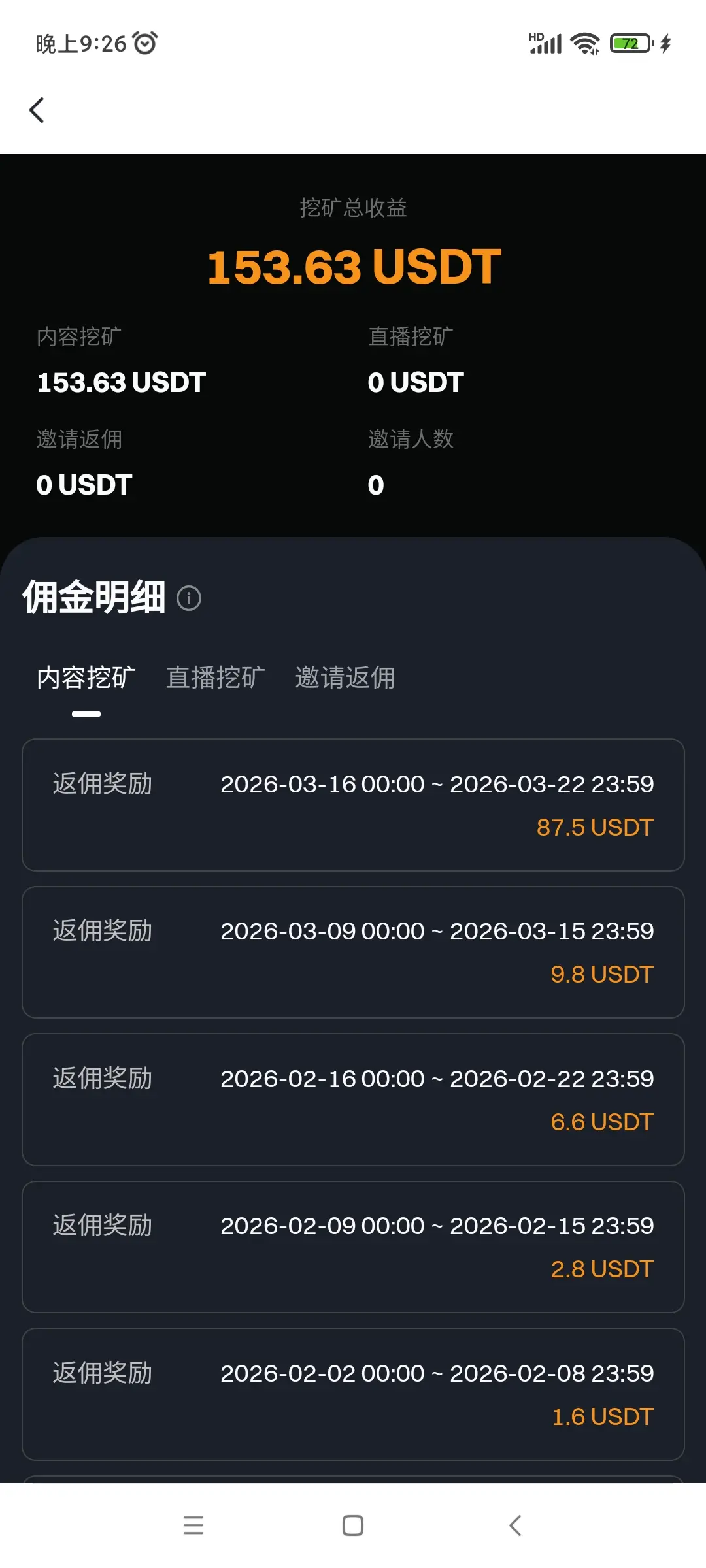Go back using the top arrow
The width and height of the screenshot is (706, 1568).
pyautogui.click(x=37, y=110)
